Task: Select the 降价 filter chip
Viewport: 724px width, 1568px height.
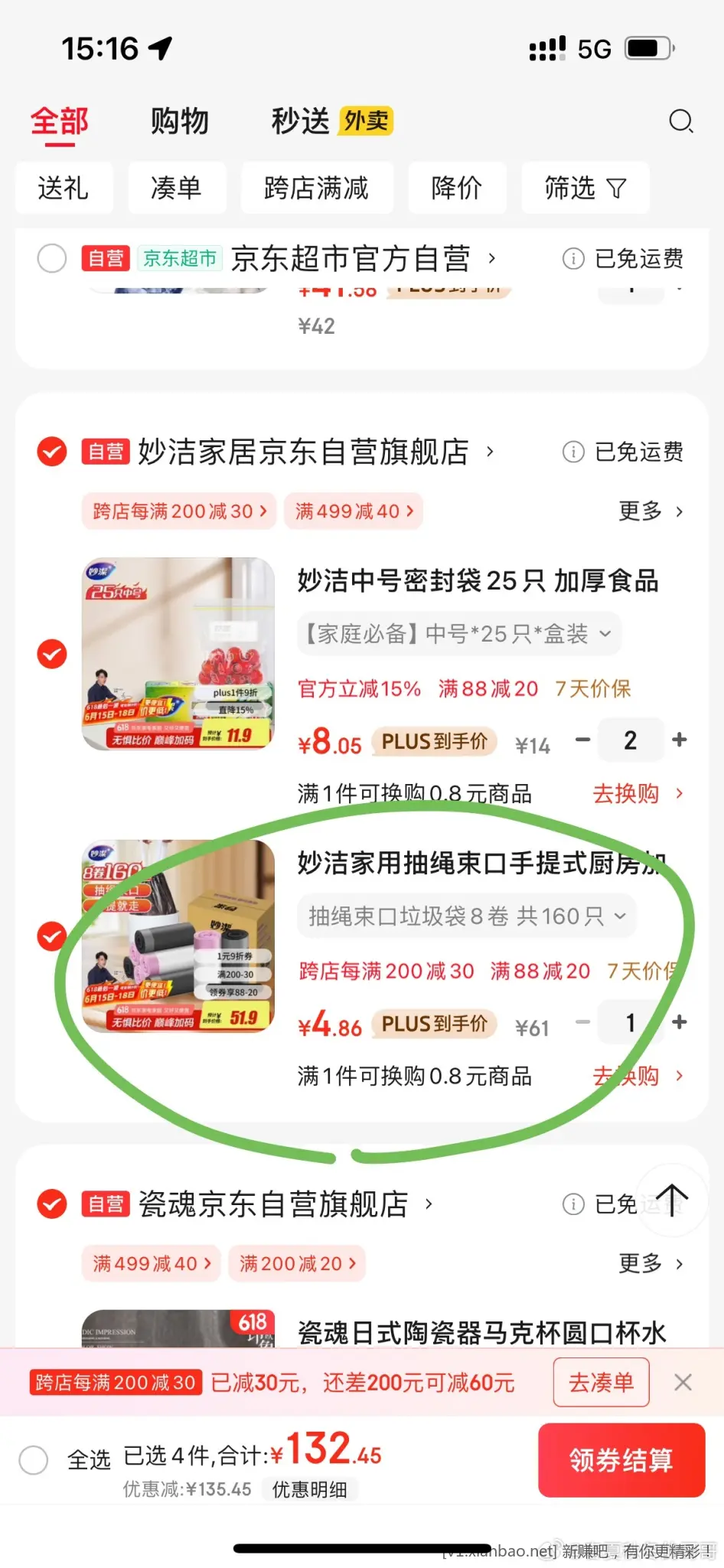Action: pos(456,188)
